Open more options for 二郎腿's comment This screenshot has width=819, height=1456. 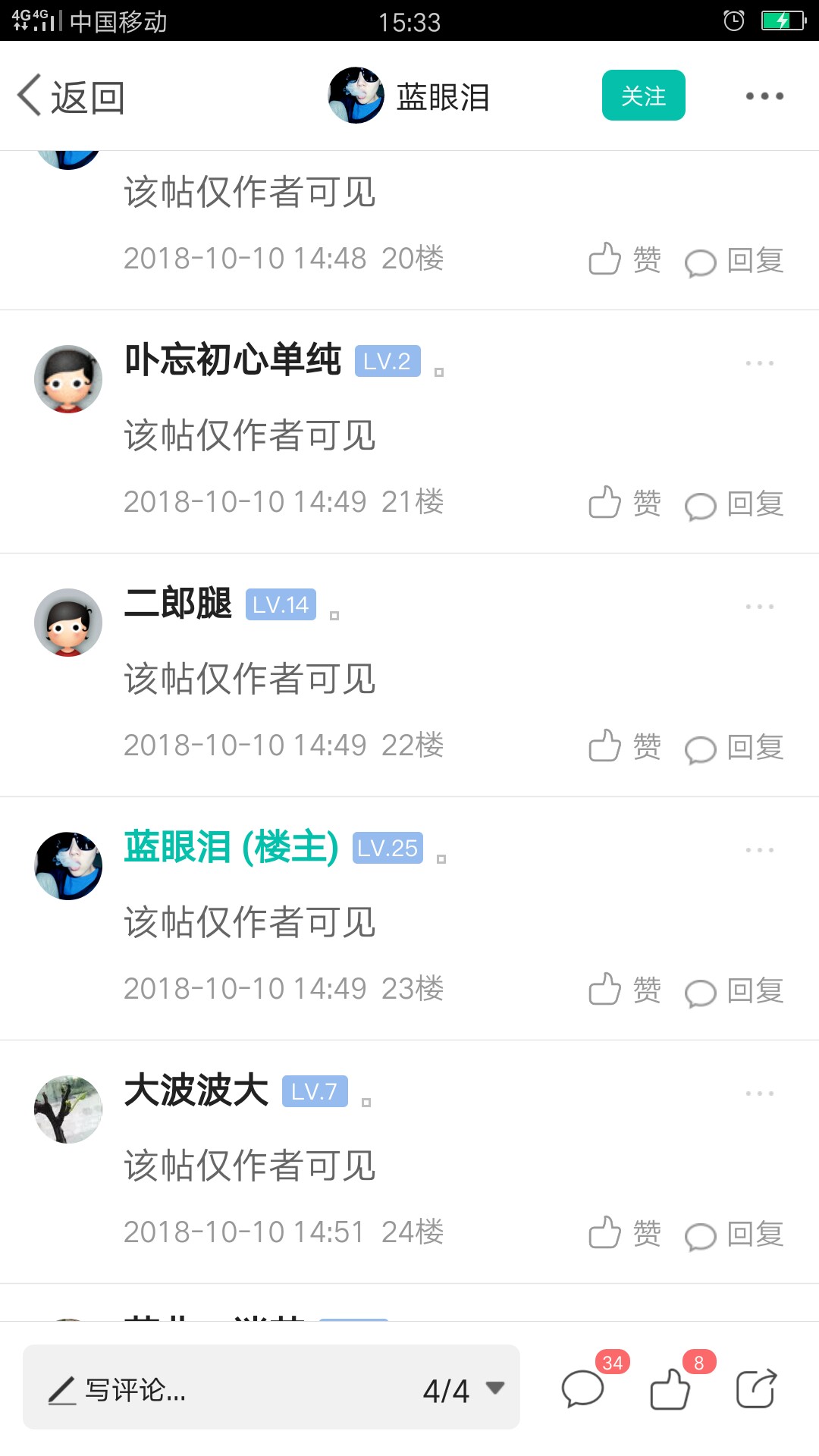tap(759, 607)
